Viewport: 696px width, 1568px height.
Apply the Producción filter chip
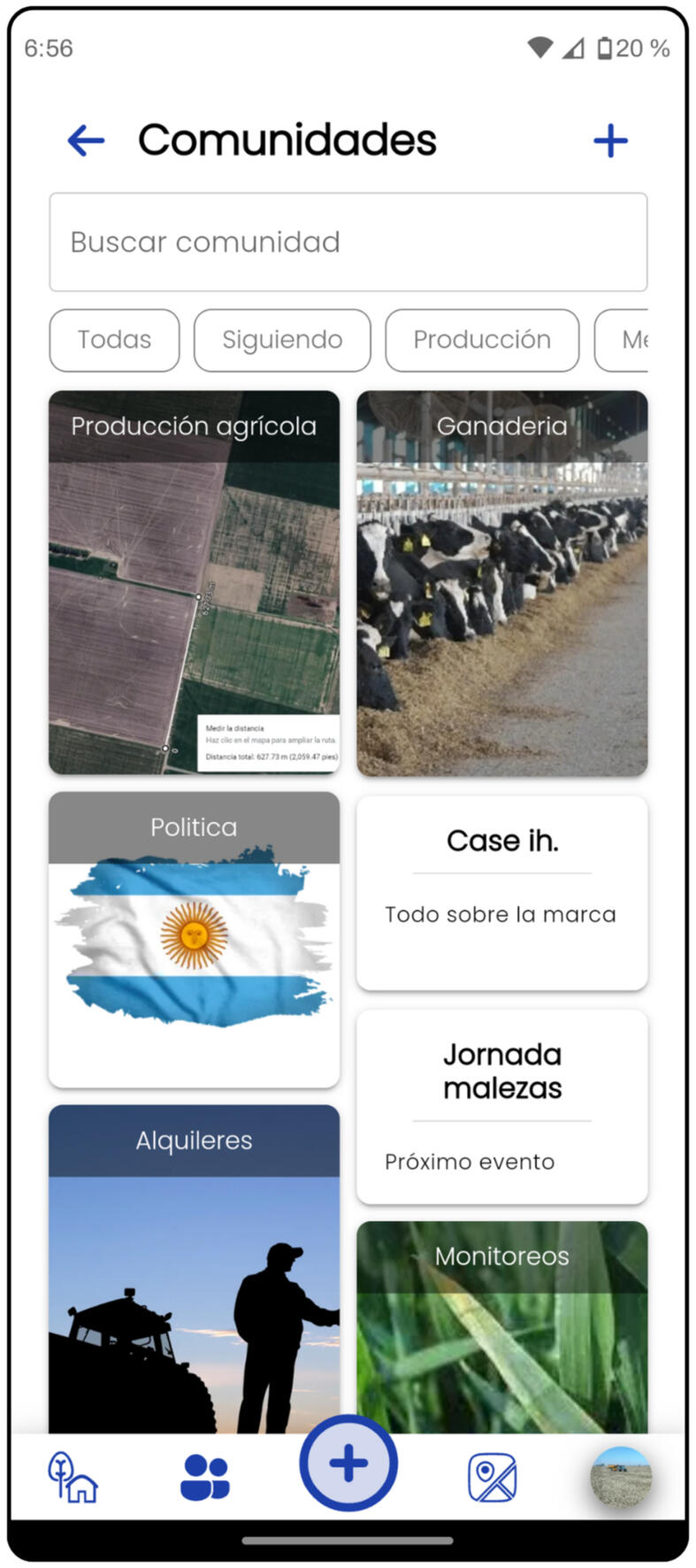click(482, 340)
